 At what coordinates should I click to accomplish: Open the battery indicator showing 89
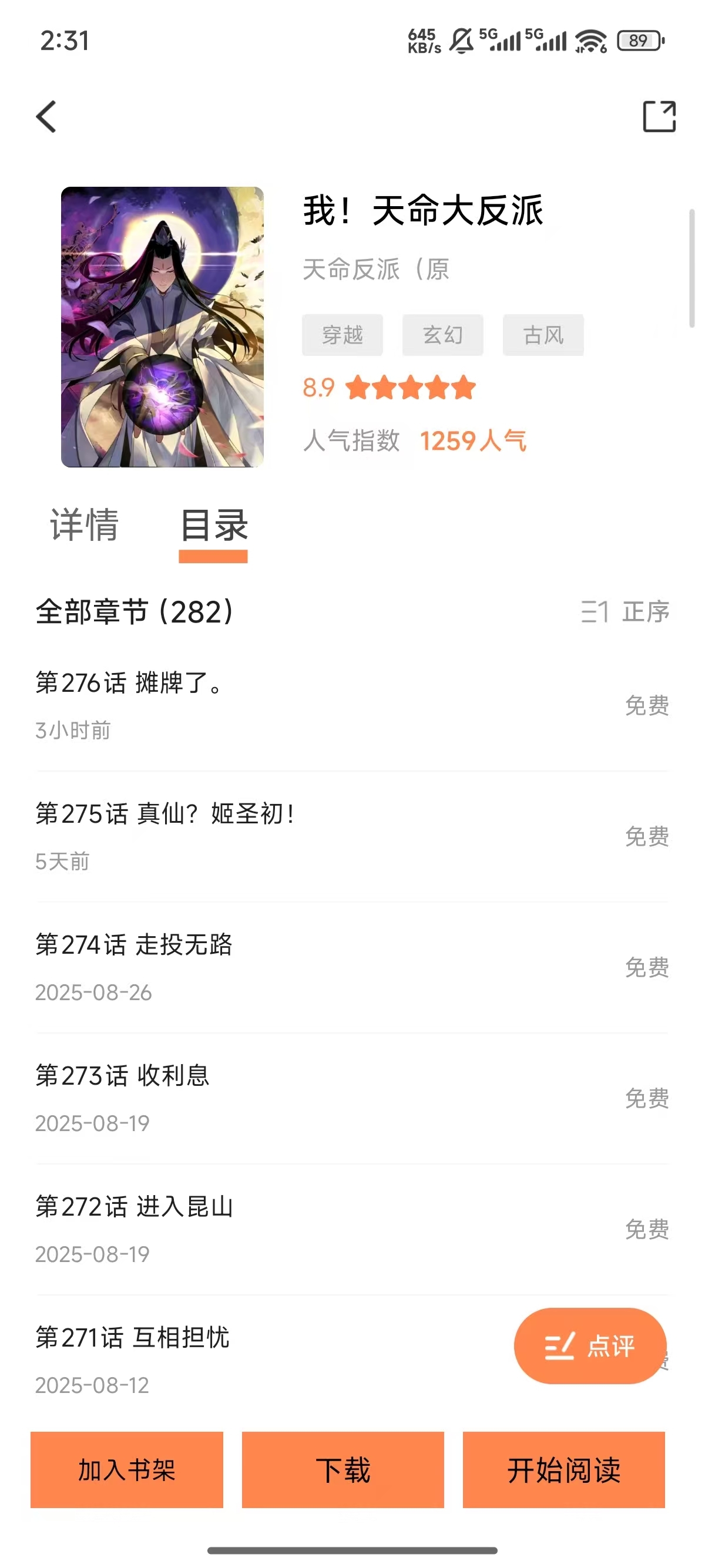point(638,40)
